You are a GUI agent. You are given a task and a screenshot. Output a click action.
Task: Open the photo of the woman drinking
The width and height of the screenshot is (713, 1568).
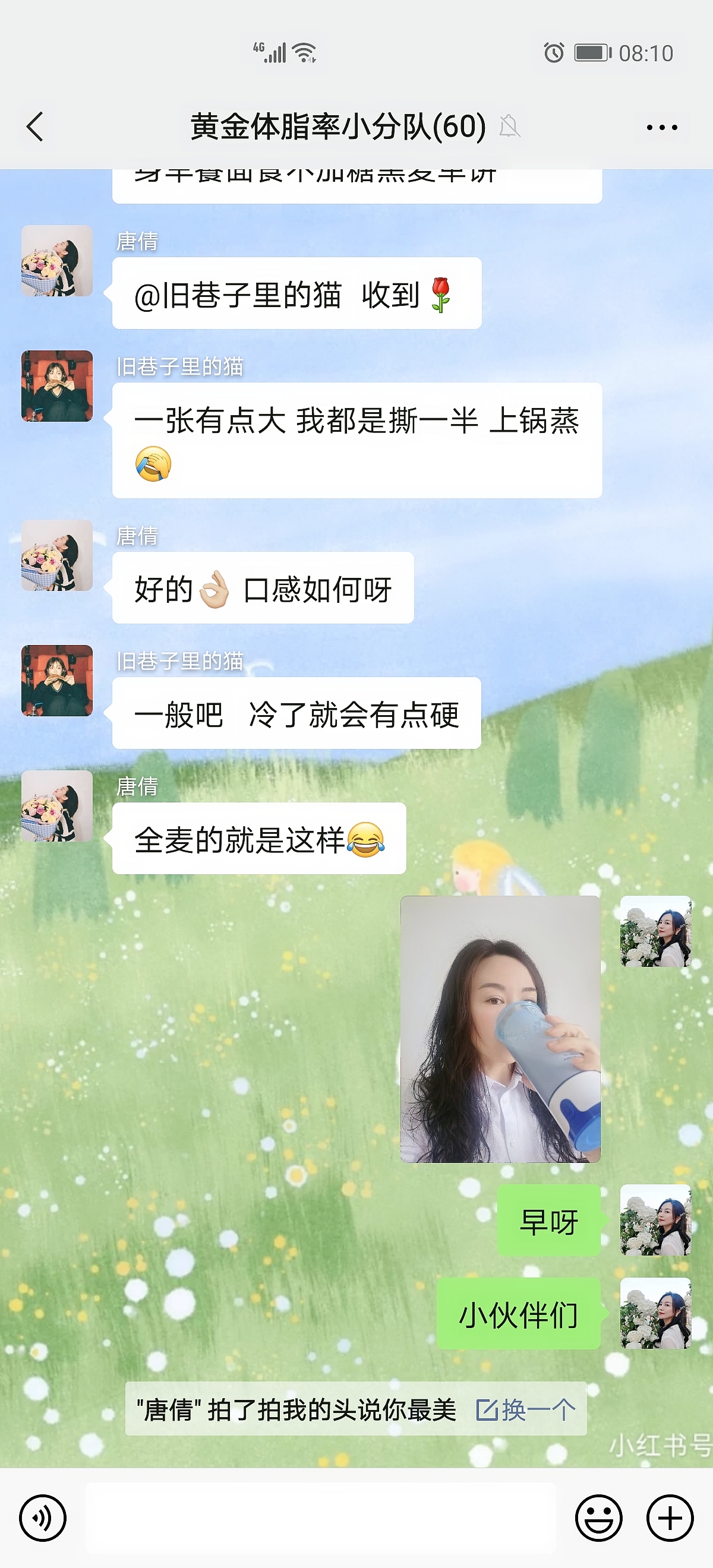500,1029
